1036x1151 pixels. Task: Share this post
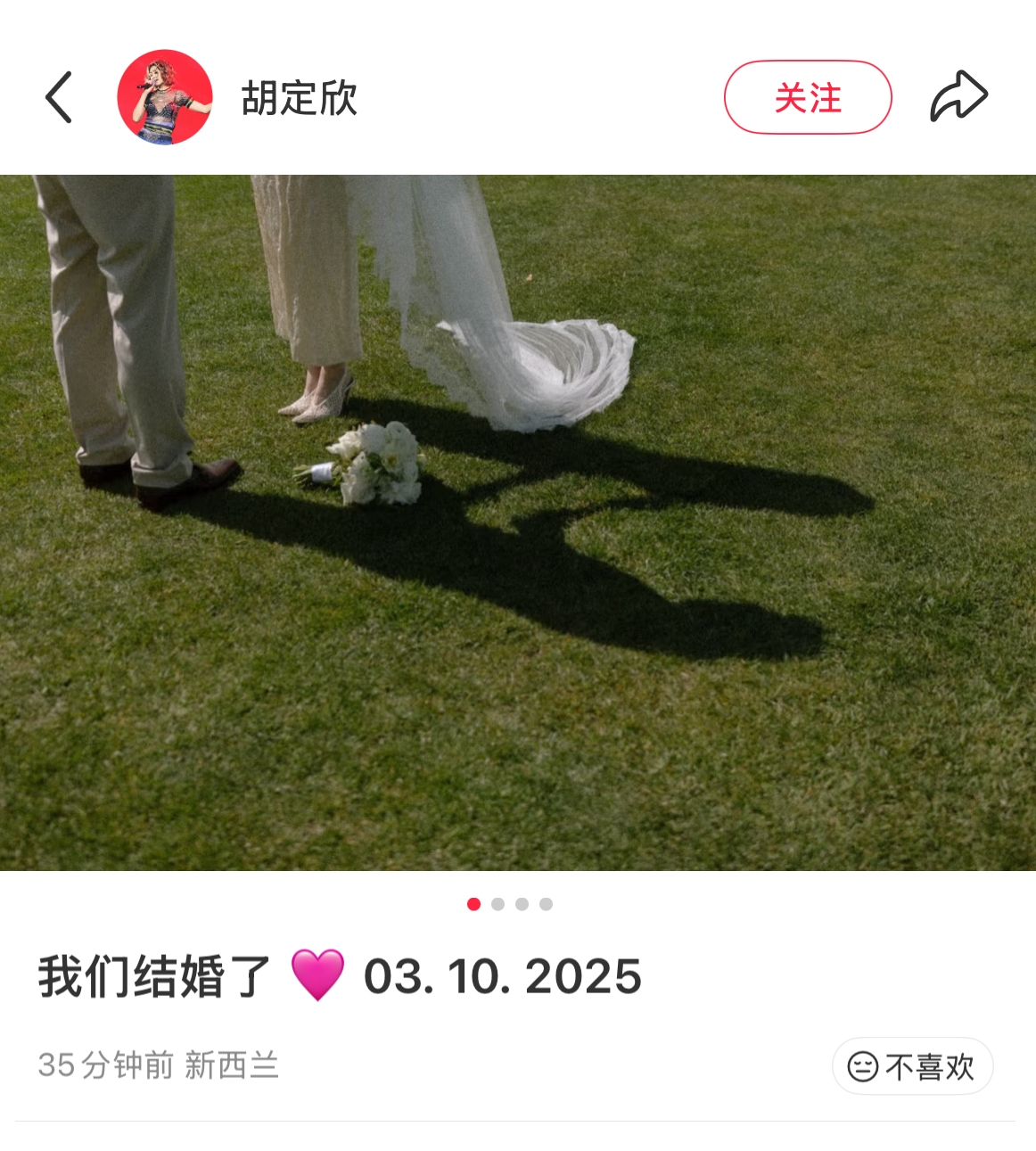[x=958, y=96]
